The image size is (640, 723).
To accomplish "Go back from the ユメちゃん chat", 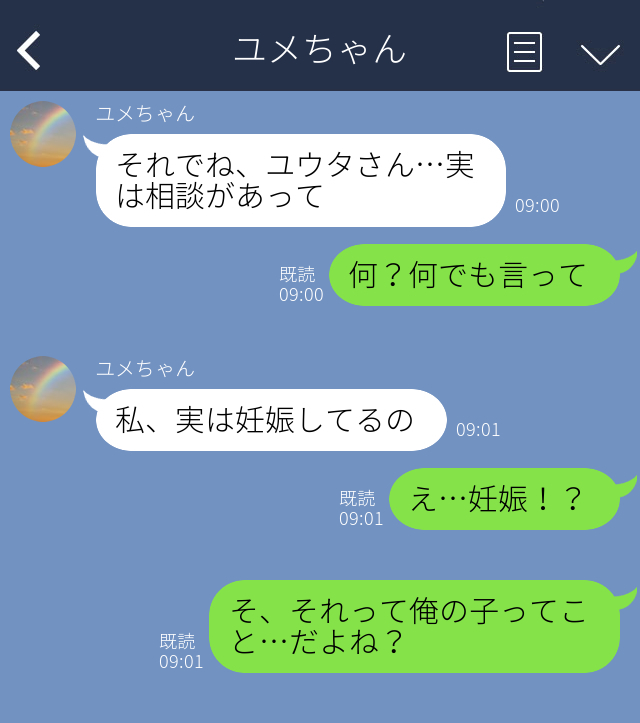I will click(x=29, y=50).
